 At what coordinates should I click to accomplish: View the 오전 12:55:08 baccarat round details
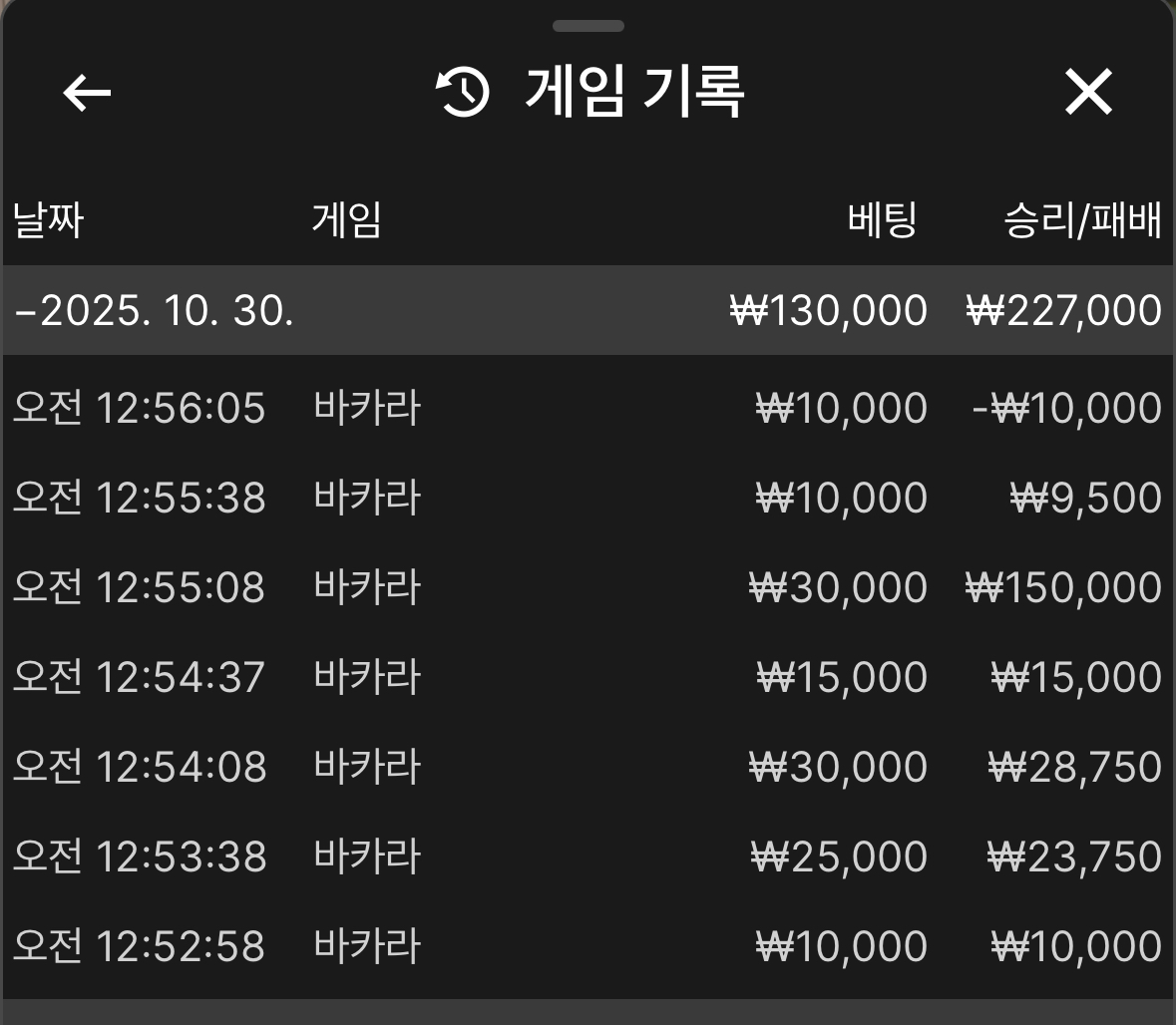click(587, 587)
